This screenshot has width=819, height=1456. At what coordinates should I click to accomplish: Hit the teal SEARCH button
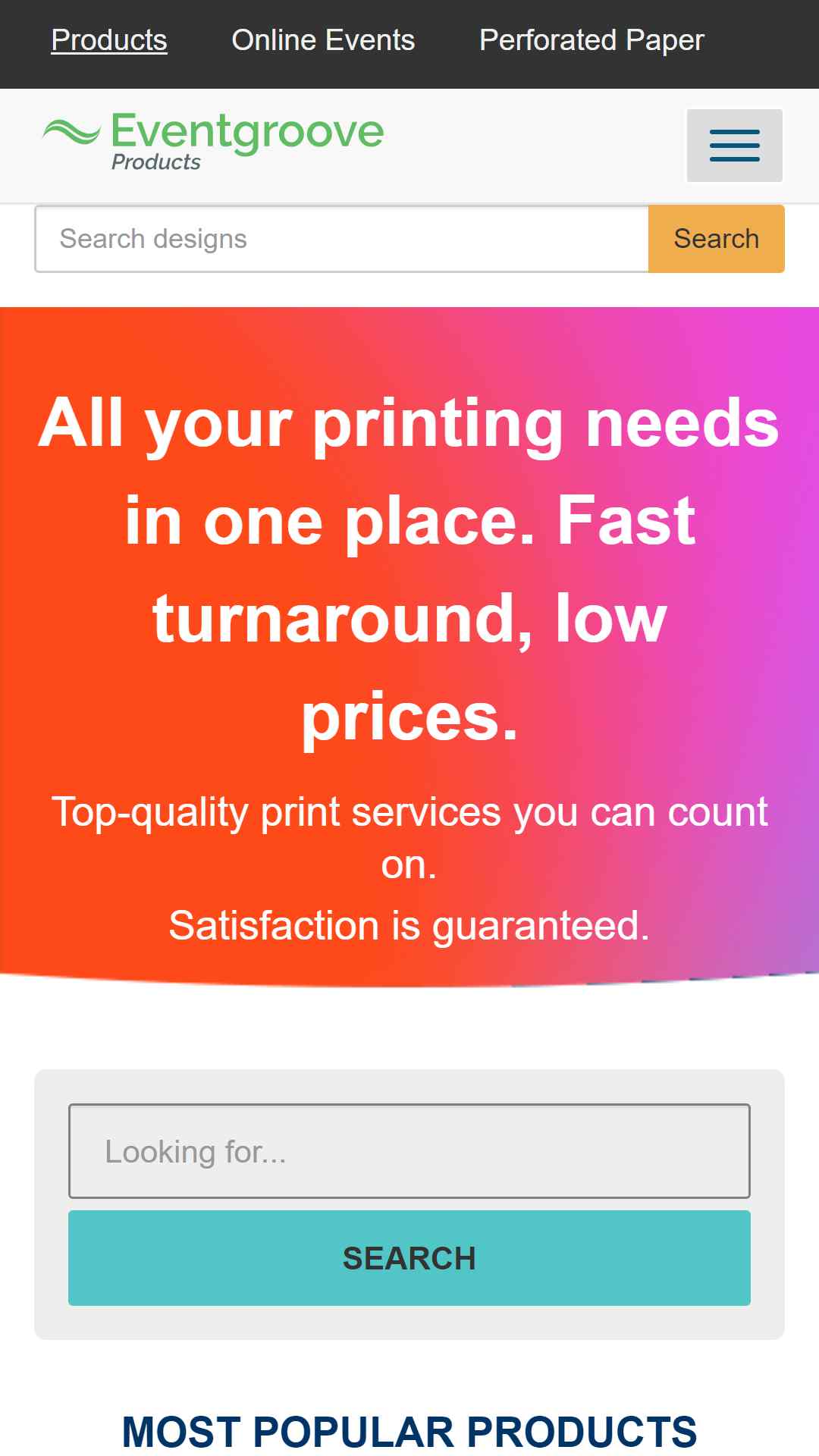(x=409, y=1258)
